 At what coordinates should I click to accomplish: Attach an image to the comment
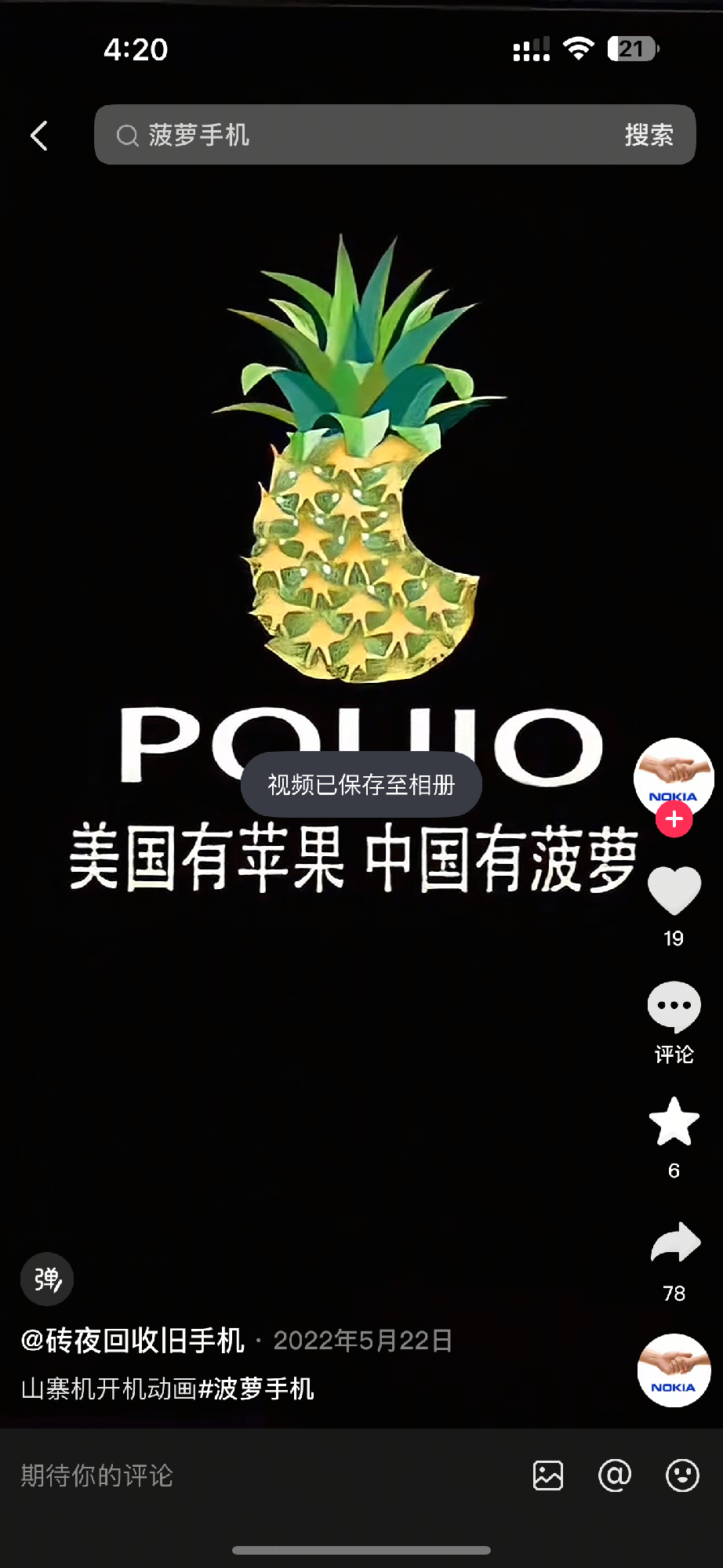(x=548, y=1475)
